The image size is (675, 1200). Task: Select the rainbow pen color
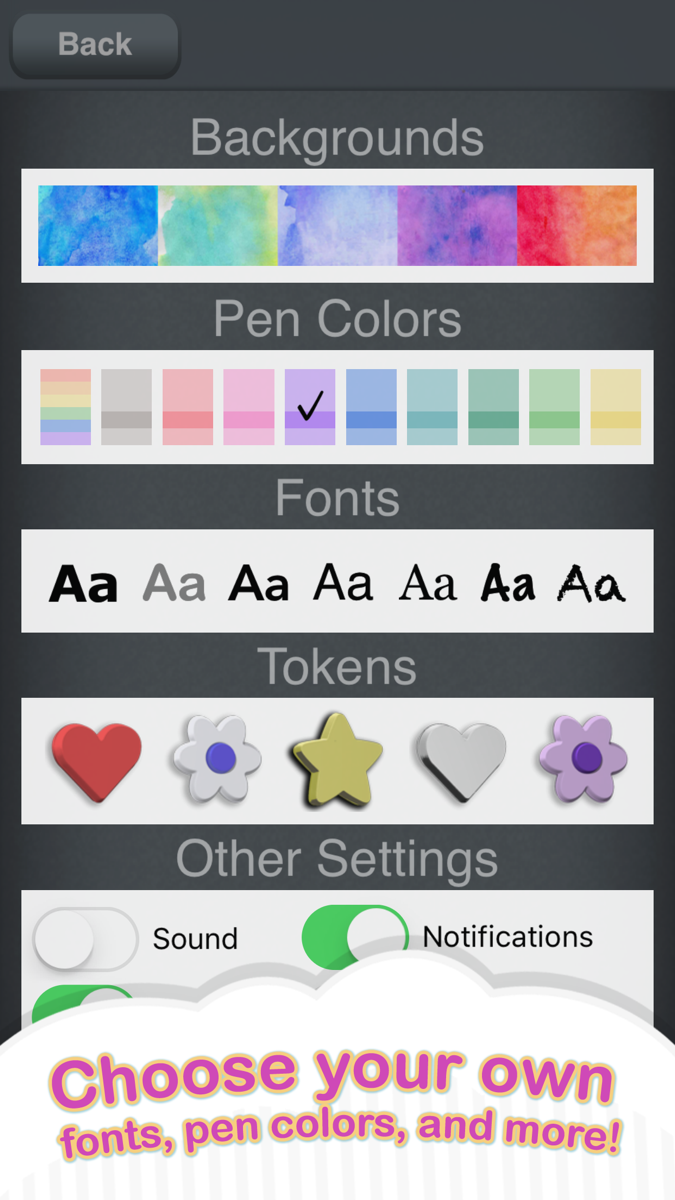(x=65, y=407)
